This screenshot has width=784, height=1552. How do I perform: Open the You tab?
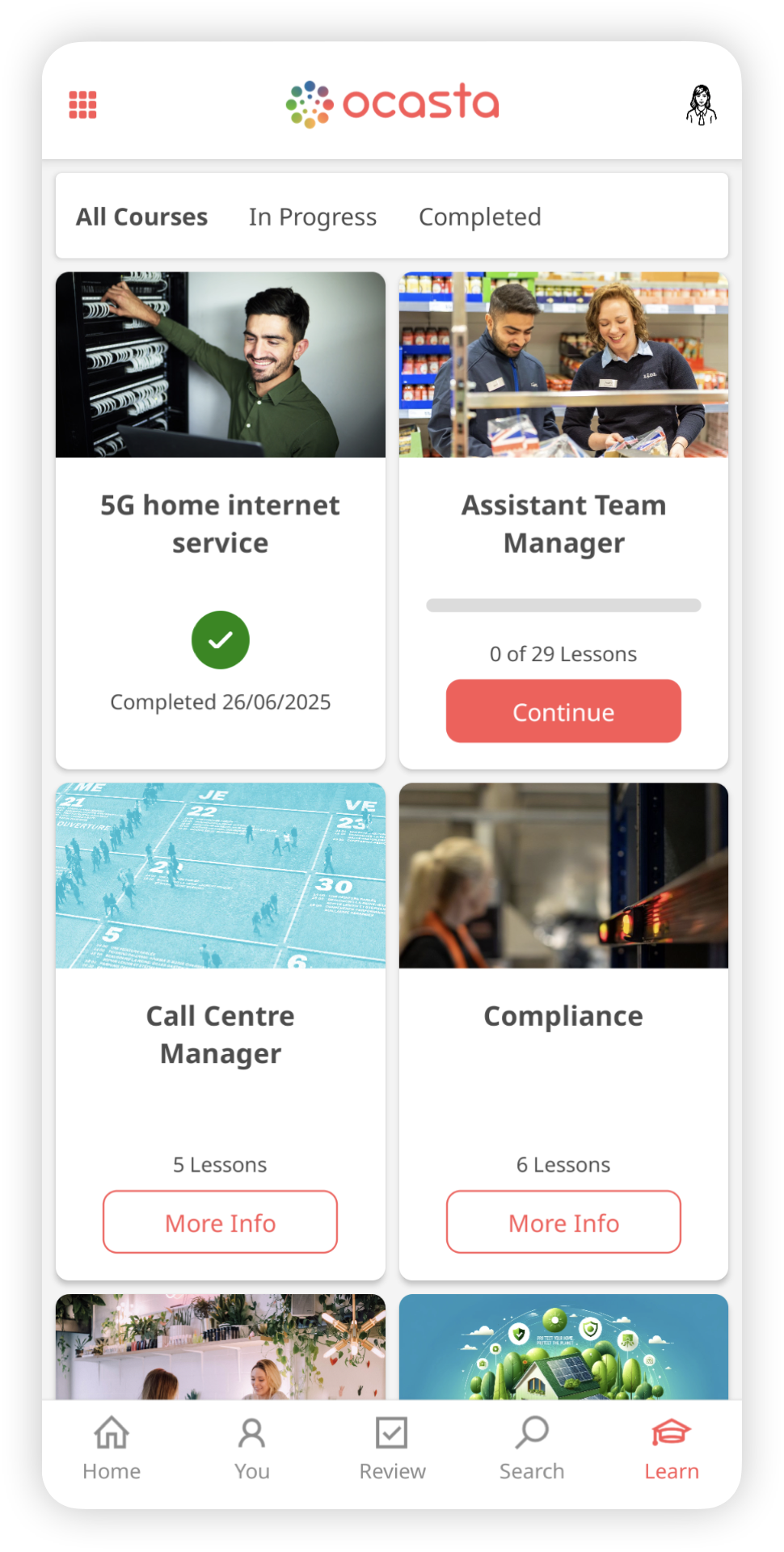pos(251,1447)
